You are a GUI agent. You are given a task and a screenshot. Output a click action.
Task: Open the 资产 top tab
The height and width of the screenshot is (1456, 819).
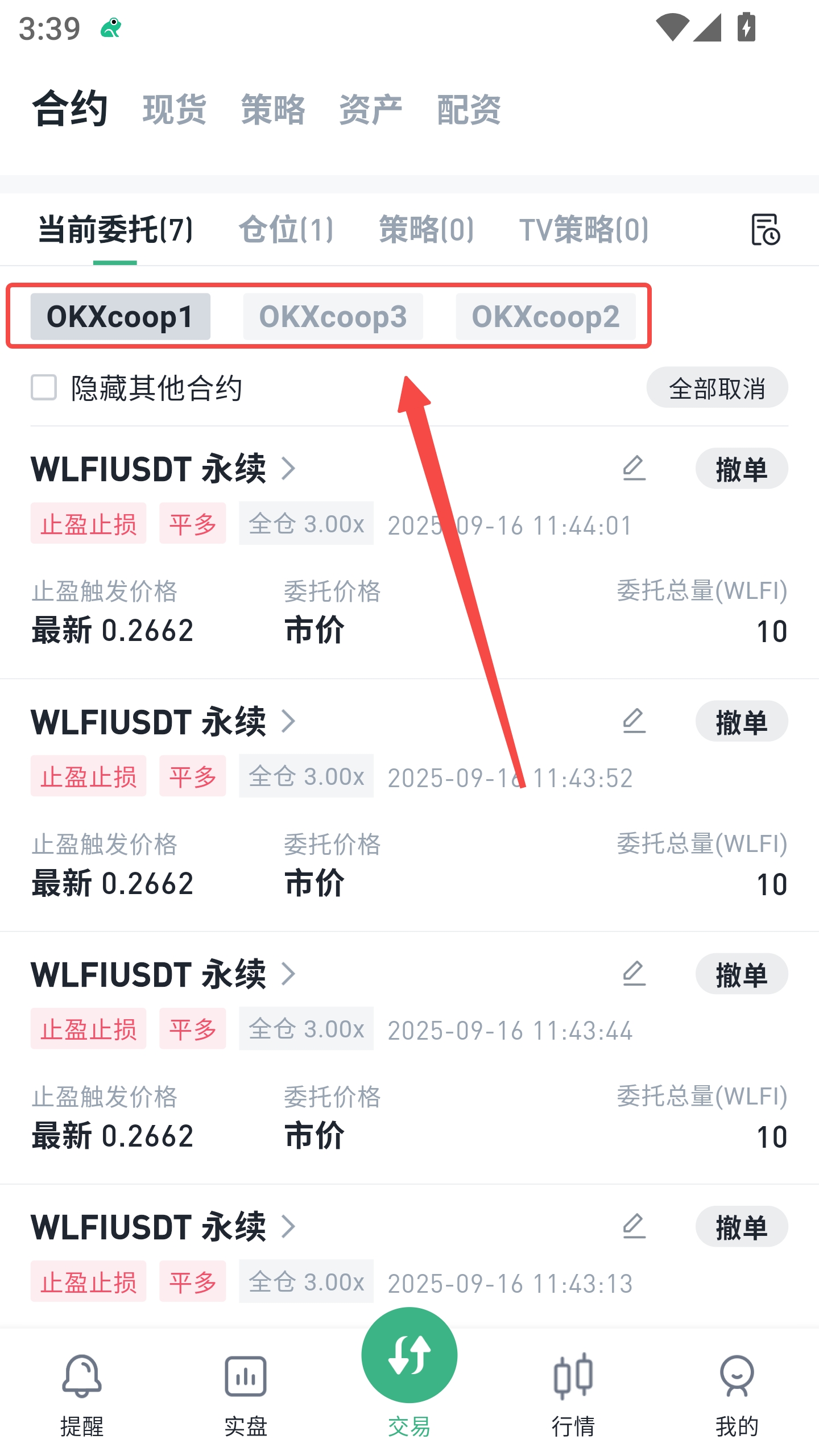coord(370,109)
